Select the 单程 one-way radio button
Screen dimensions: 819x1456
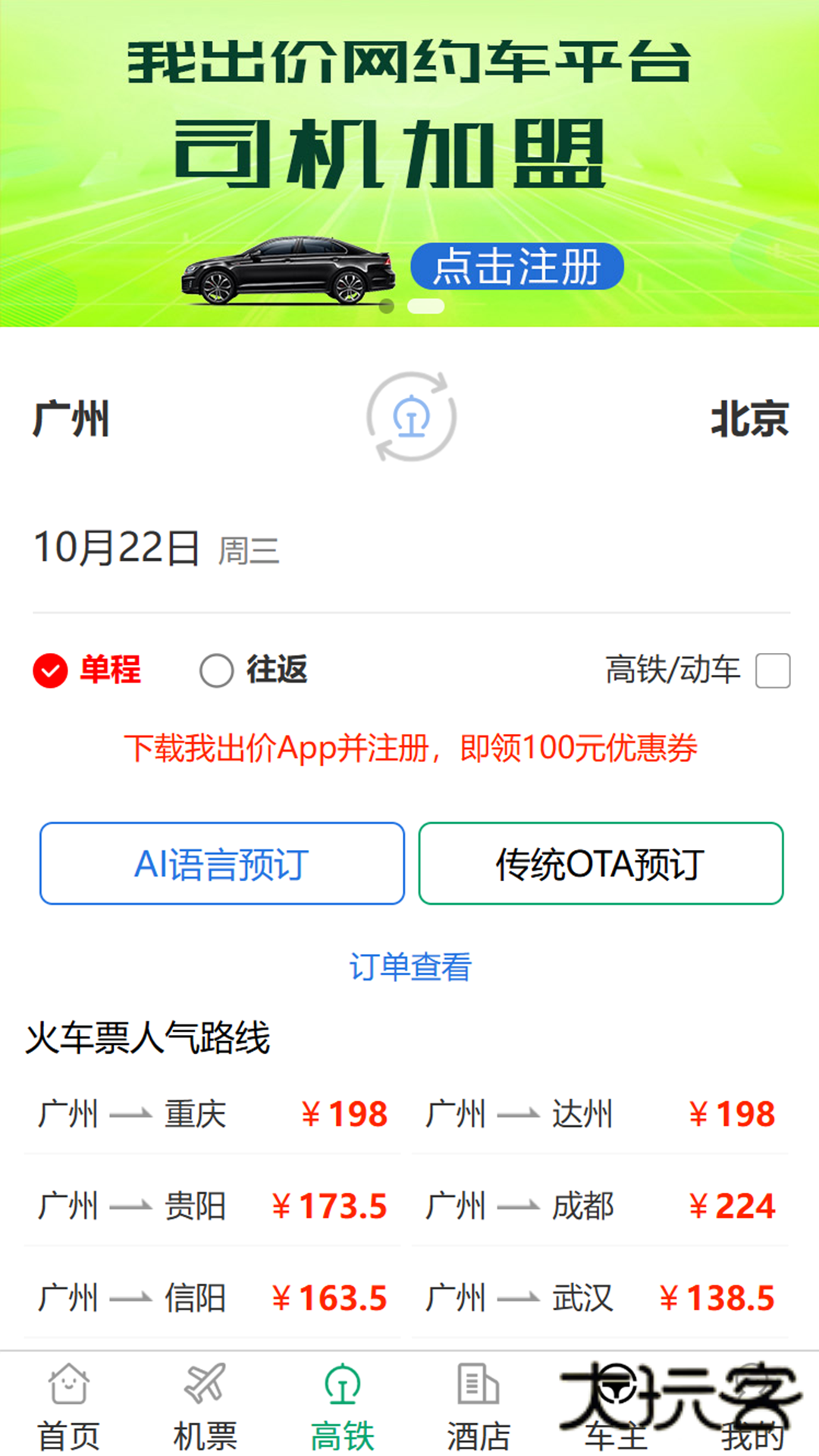click(x=50, y=670)
